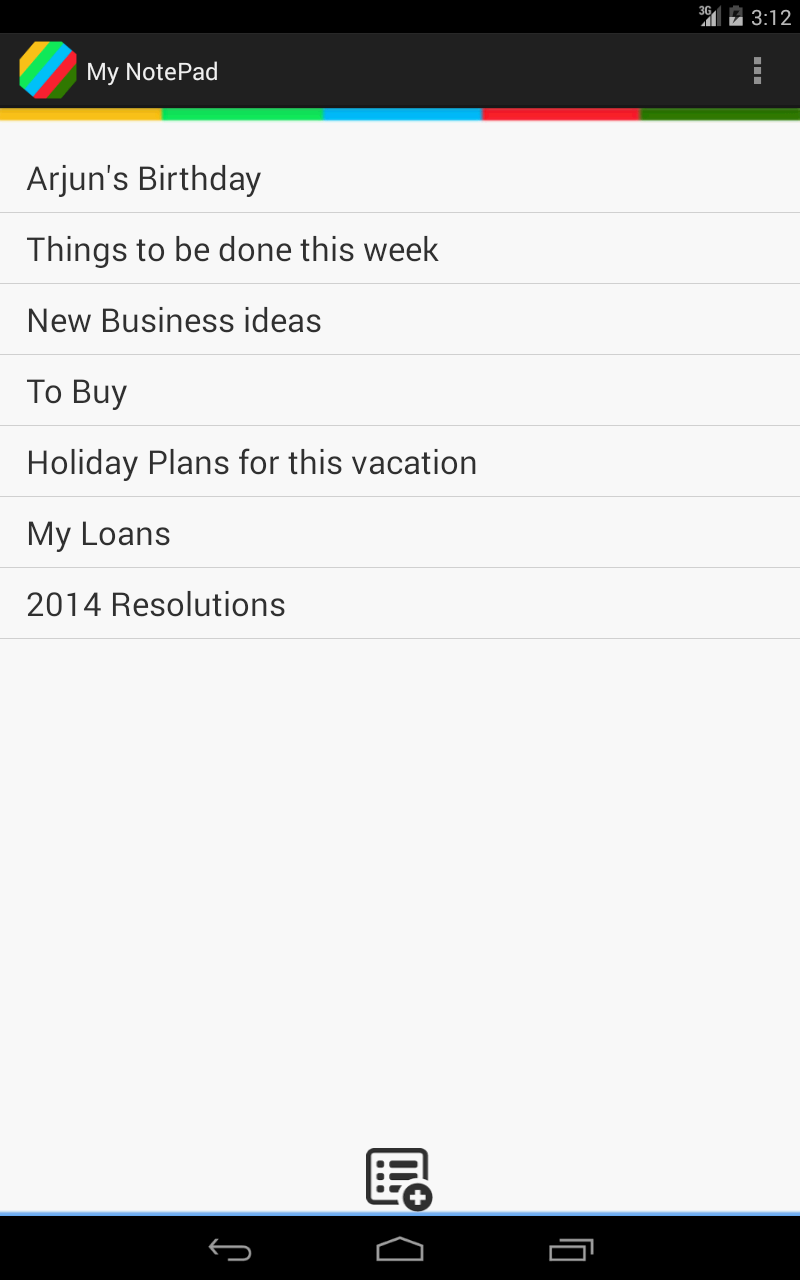Open the overflow menu
This screenshot has height=1280, width=800.
pyautogui.click(x=757, y=71)
